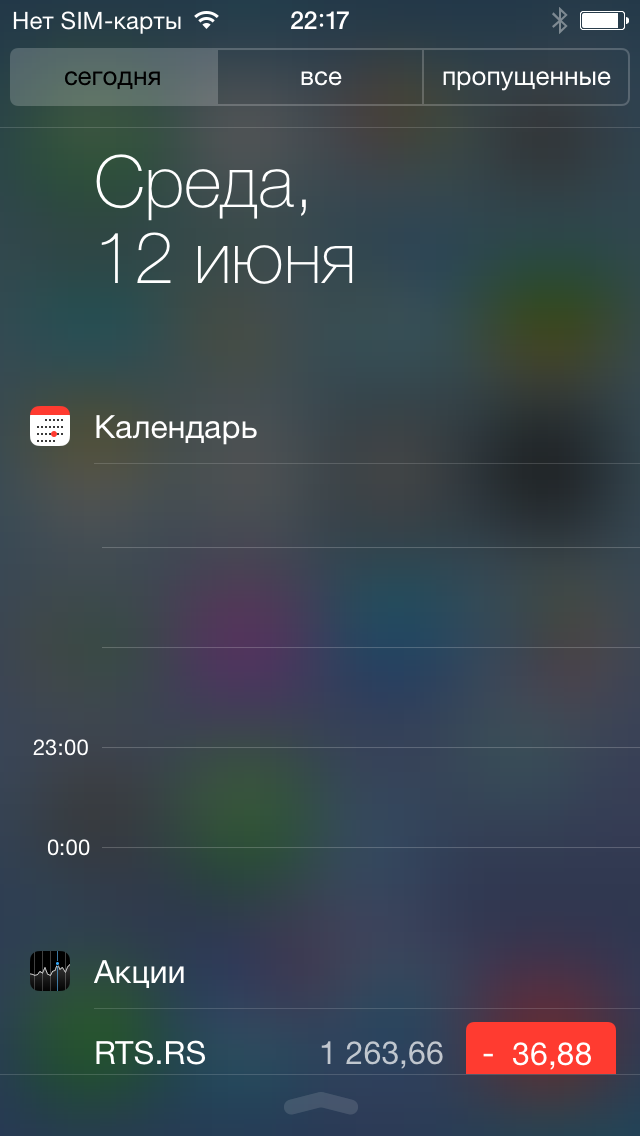Switch to the «пропущенные» tab
This screenshot has width=640, height=1136.
pos(526,77)
